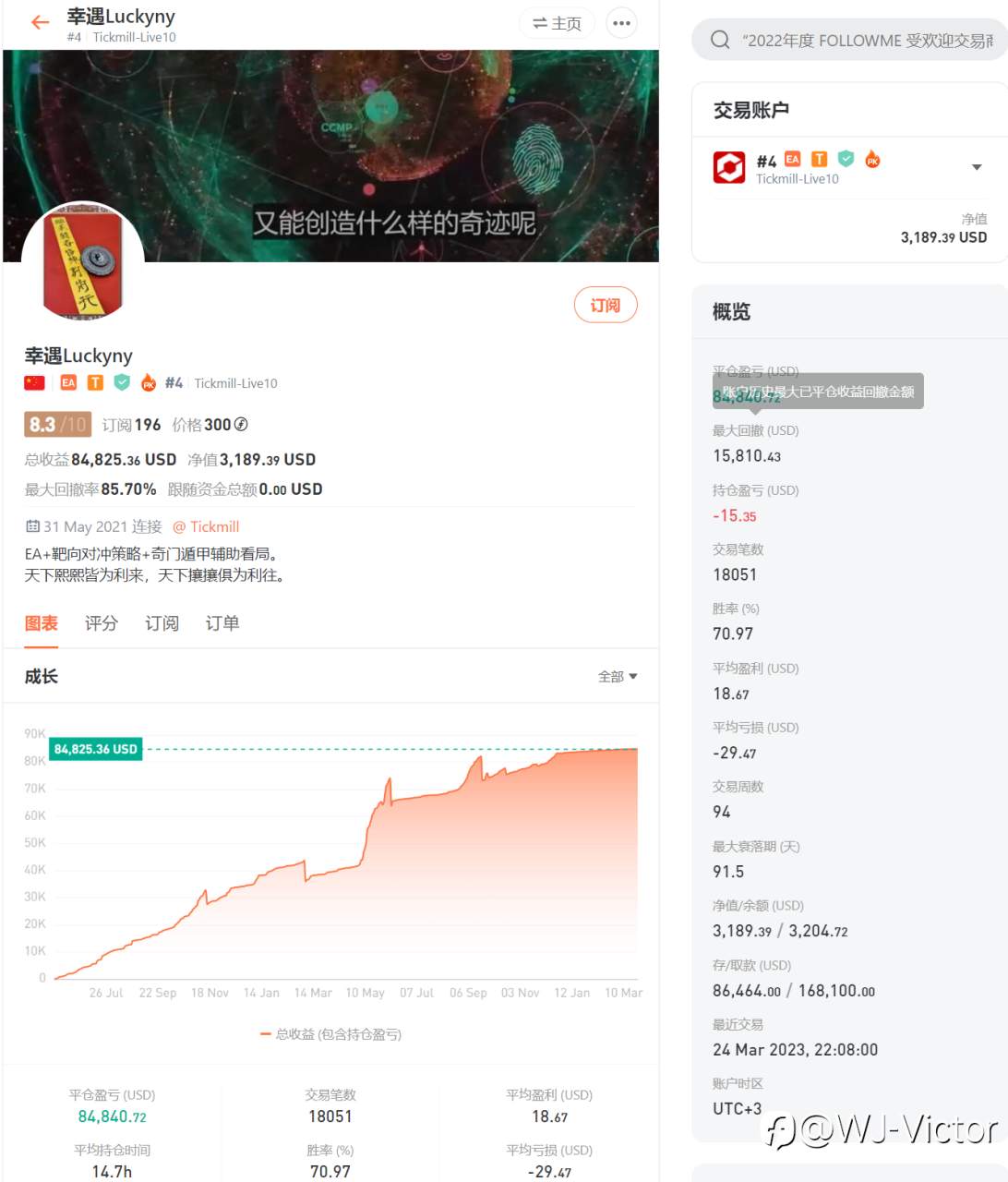Image resolution: width=1008 pixels, height=1182 pixels.
Task: Switch to the 评分 tab
Action: coord(102,623)
